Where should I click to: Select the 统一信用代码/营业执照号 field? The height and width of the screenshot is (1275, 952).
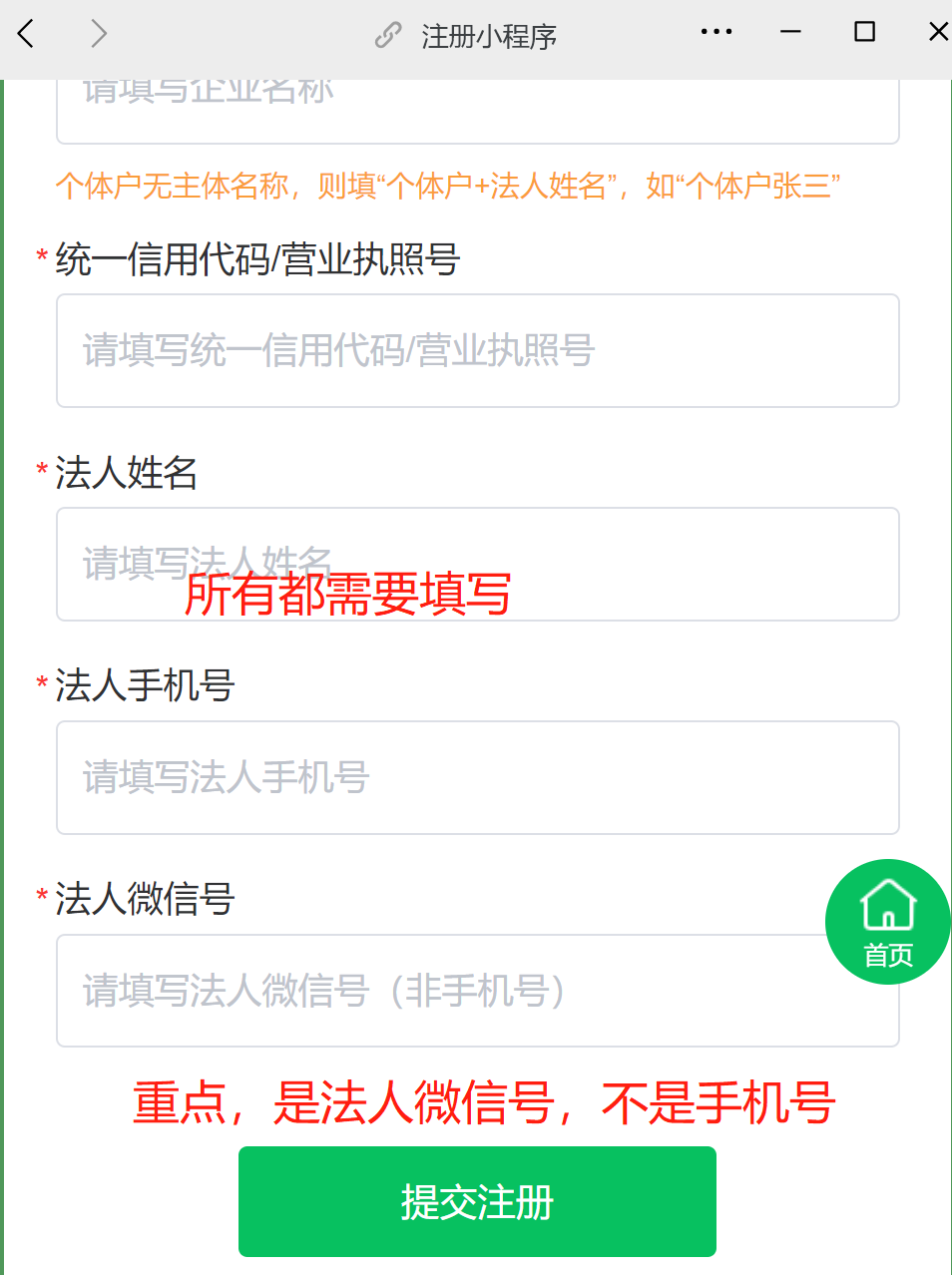(x=477, y=350)
